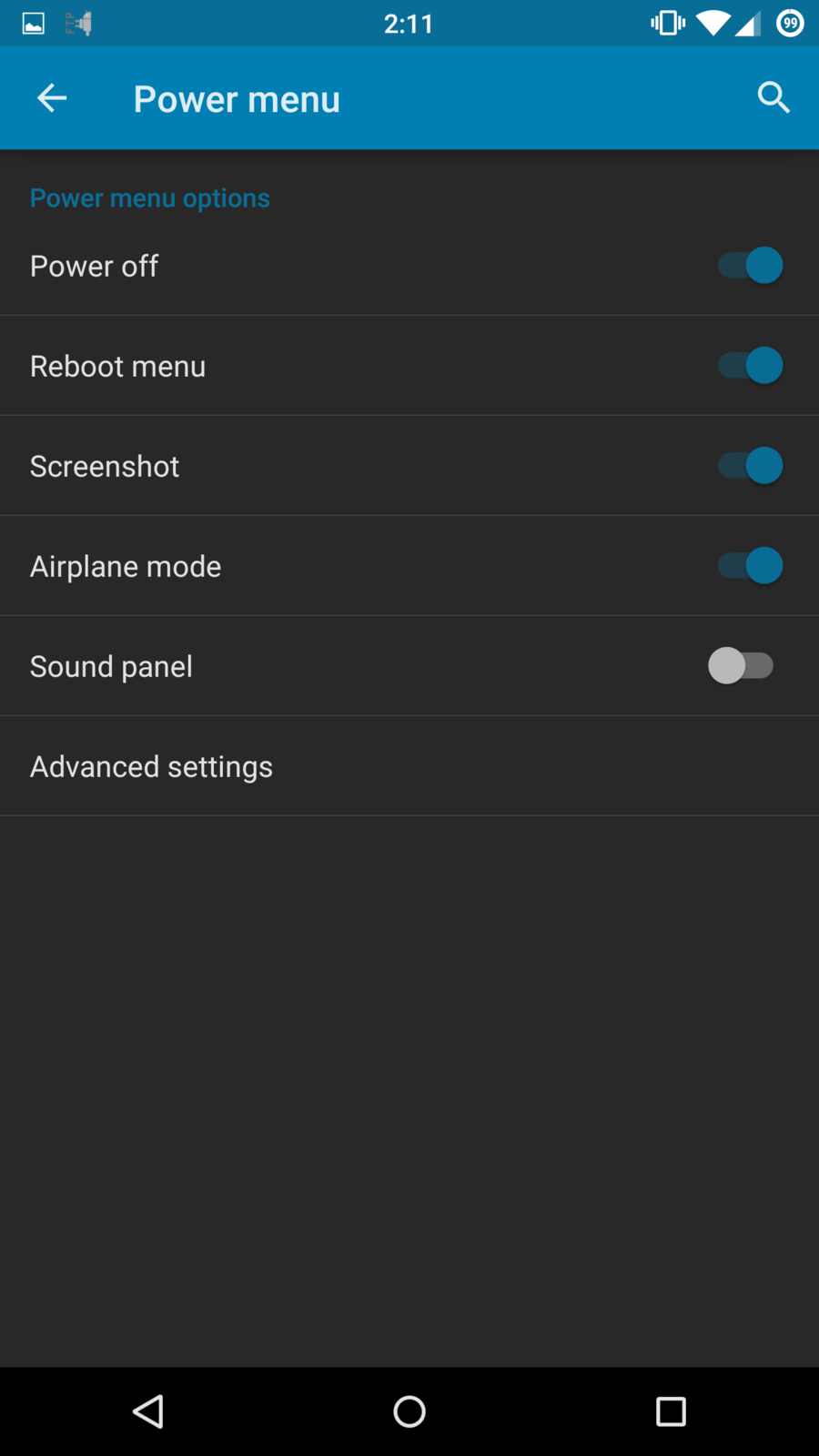
Task: Enable the Sound panel switch
Action: click(741, 666)
